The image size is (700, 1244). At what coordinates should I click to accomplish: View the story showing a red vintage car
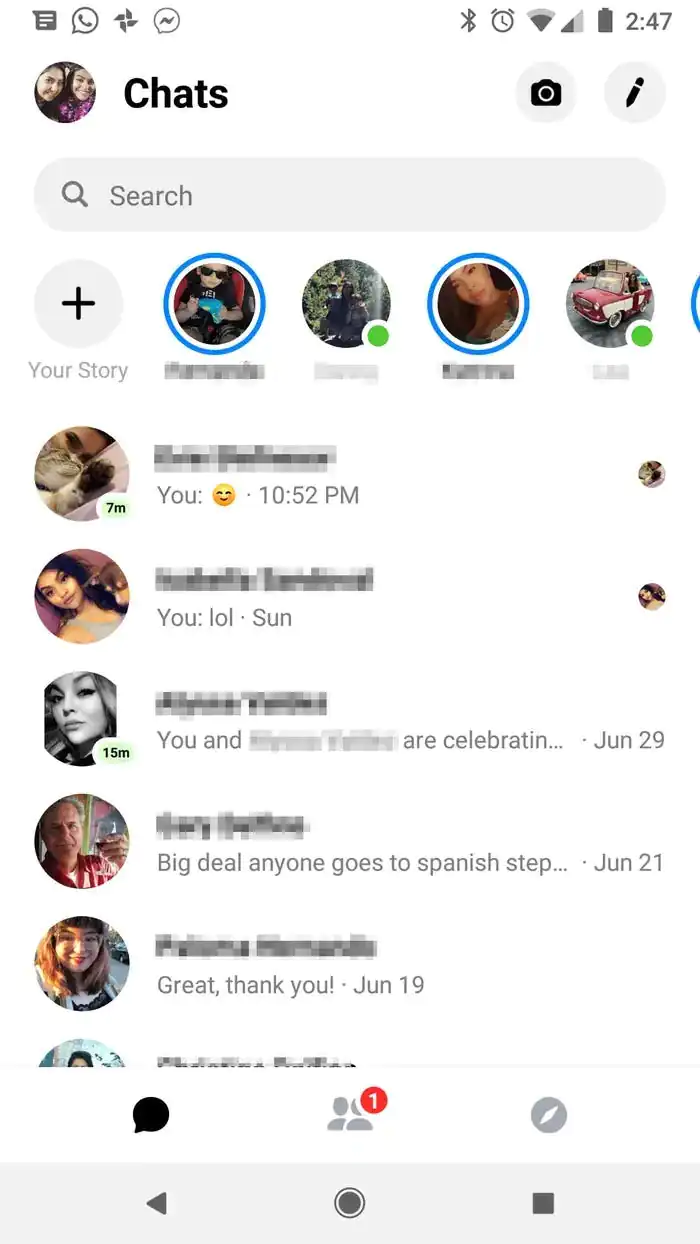[x=610, y=304]
